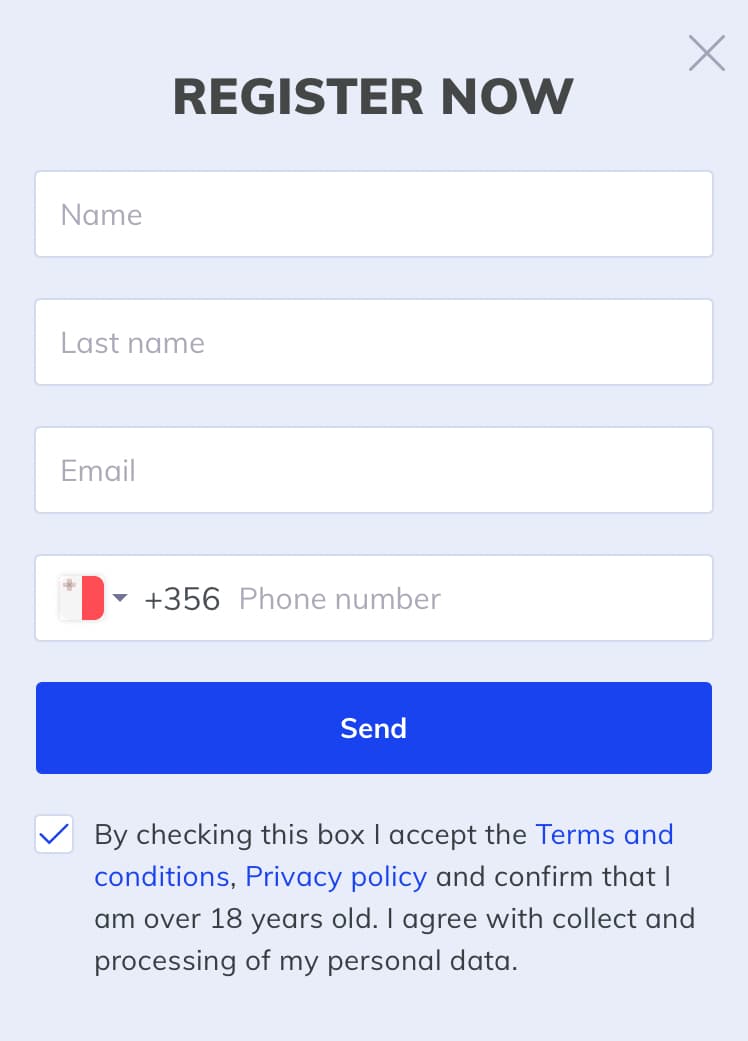The height and width of the screenshot is (1041, 748).
Task: Select the Email text field
Action: [373, 470]
